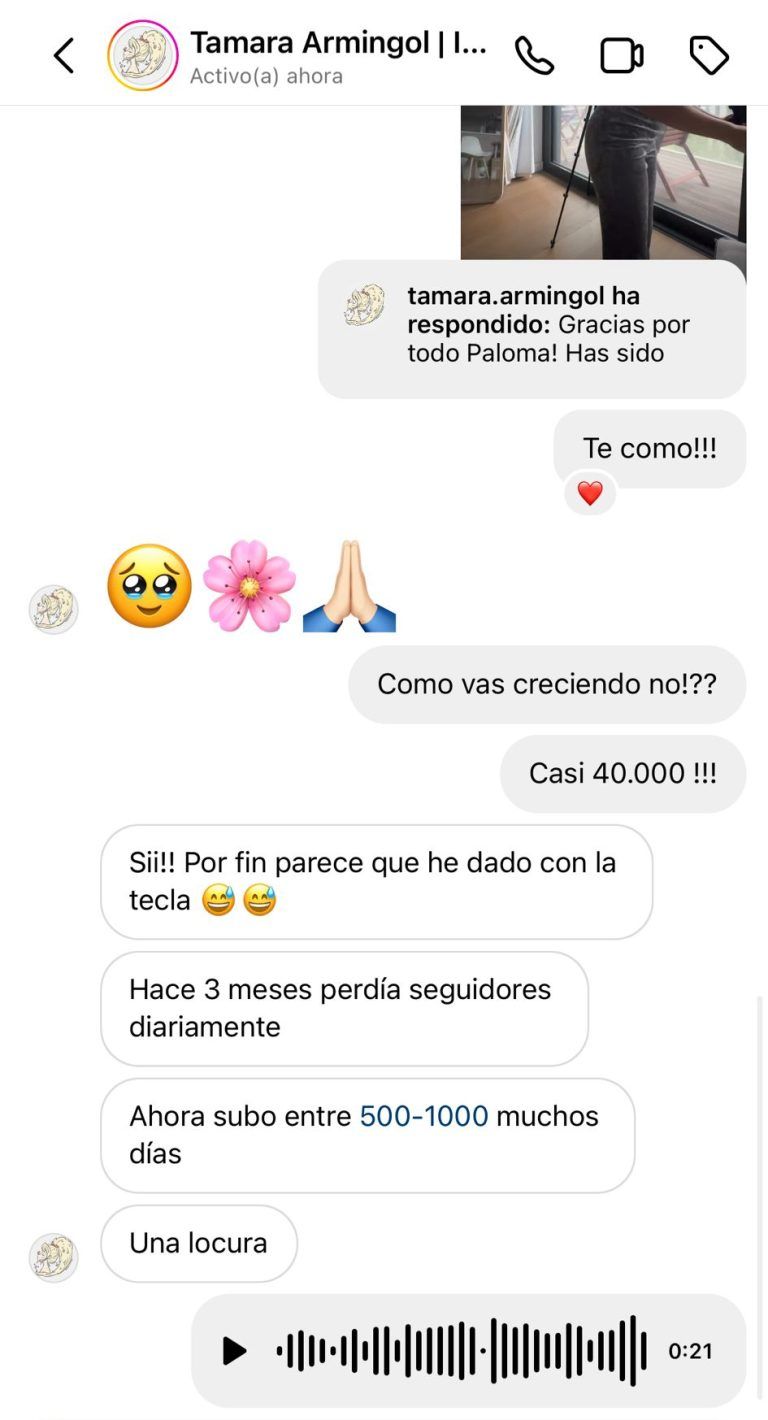Start a voice call with Tamara
This screenshot has height=1420, width=768.
(534, 56)
